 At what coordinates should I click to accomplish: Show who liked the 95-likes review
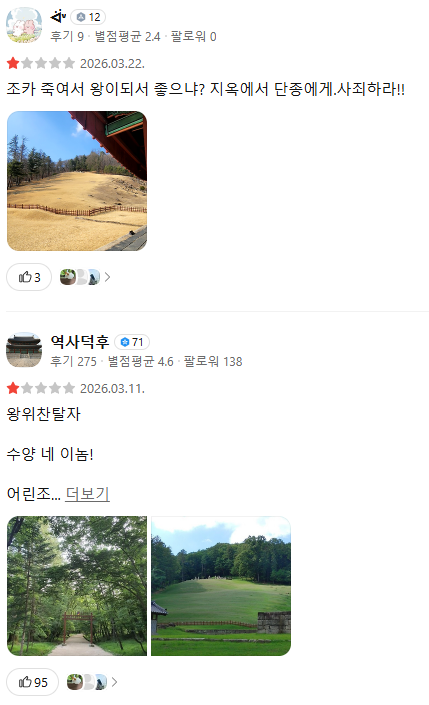(92, 682)
